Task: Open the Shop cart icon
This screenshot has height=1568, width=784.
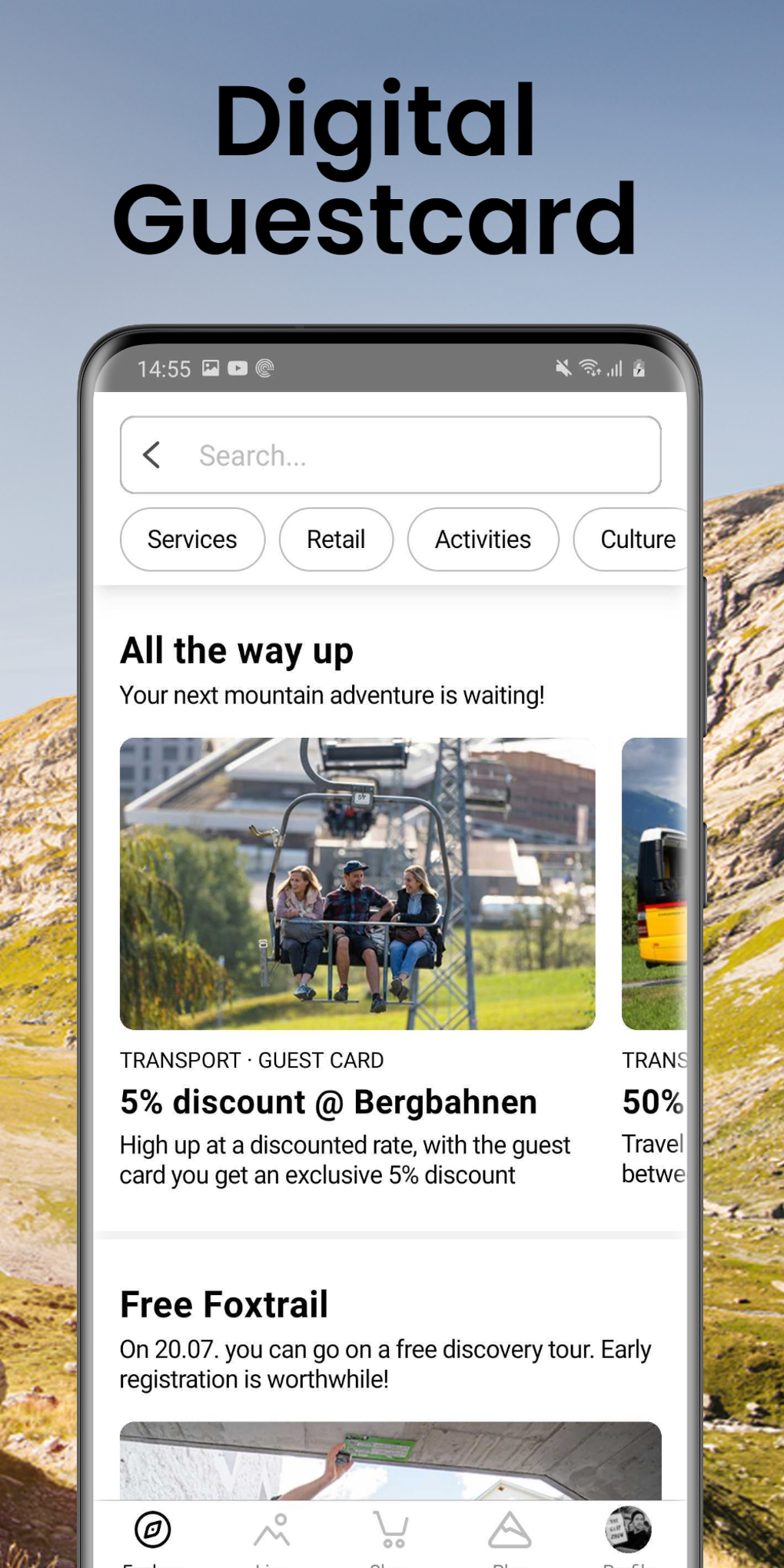Action: (392, 1531)
